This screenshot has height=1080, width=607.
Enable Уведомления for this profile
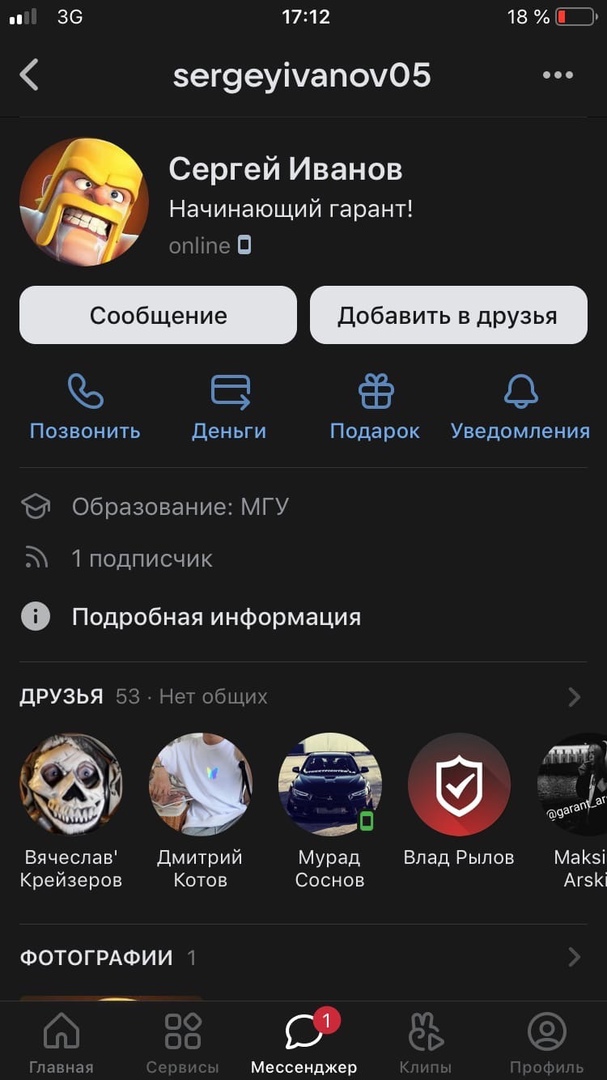point(520,407)
